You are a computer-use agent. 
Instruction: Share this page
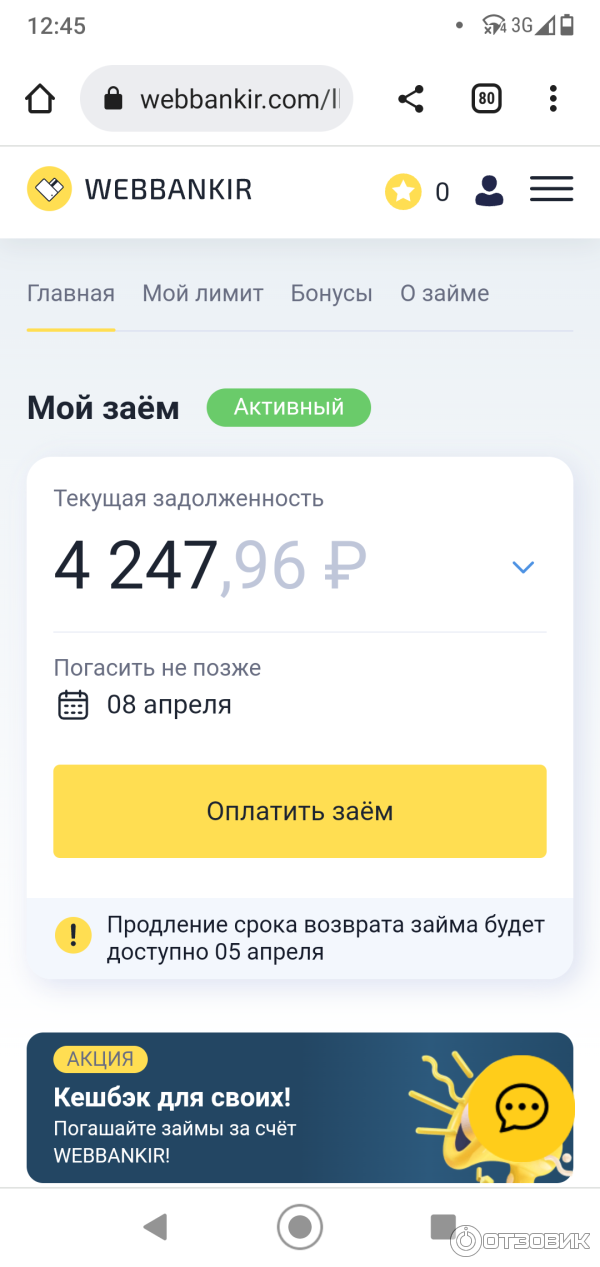[411, 99]
